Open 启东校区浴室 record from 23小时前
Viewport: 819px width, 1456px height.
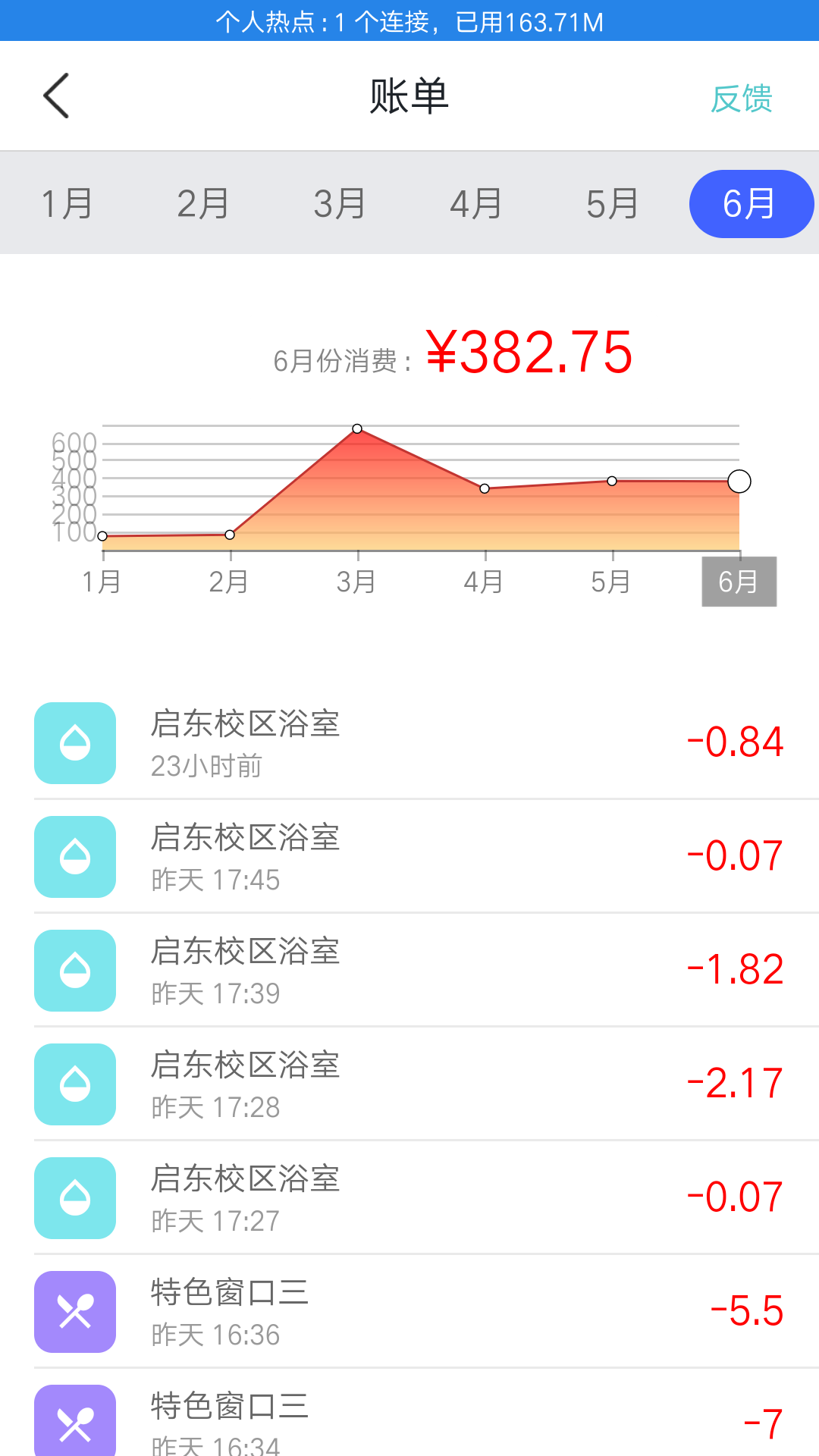tap(409, 743)
